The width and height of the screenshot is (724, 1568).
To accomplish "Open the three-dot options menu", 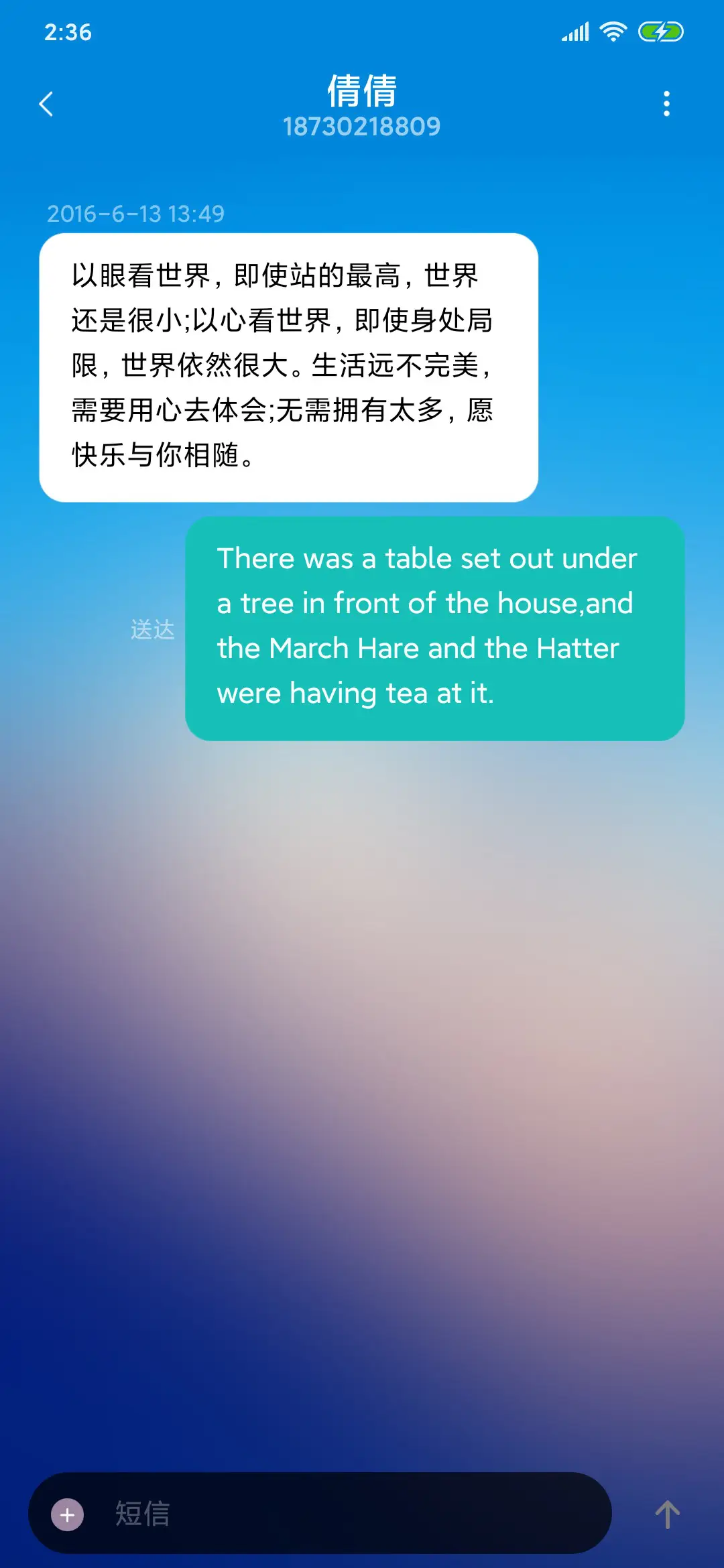I will coord(666,103).
